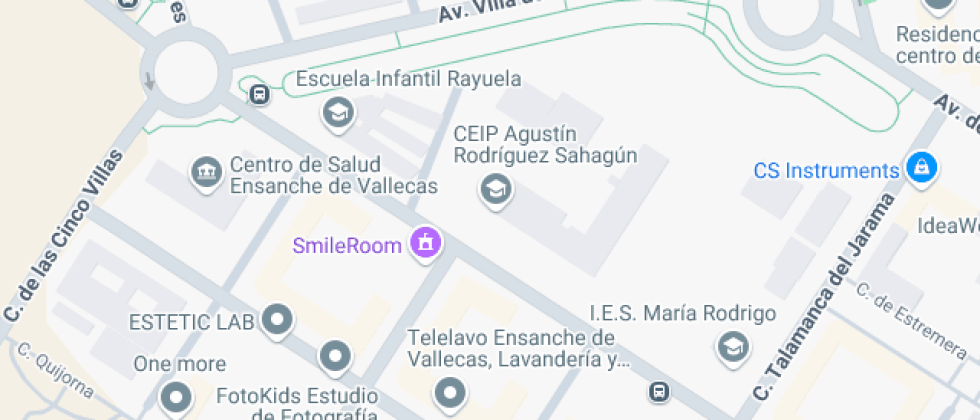Tap the bus stop below I.E.S. María Rodrigo

point(659,391)
